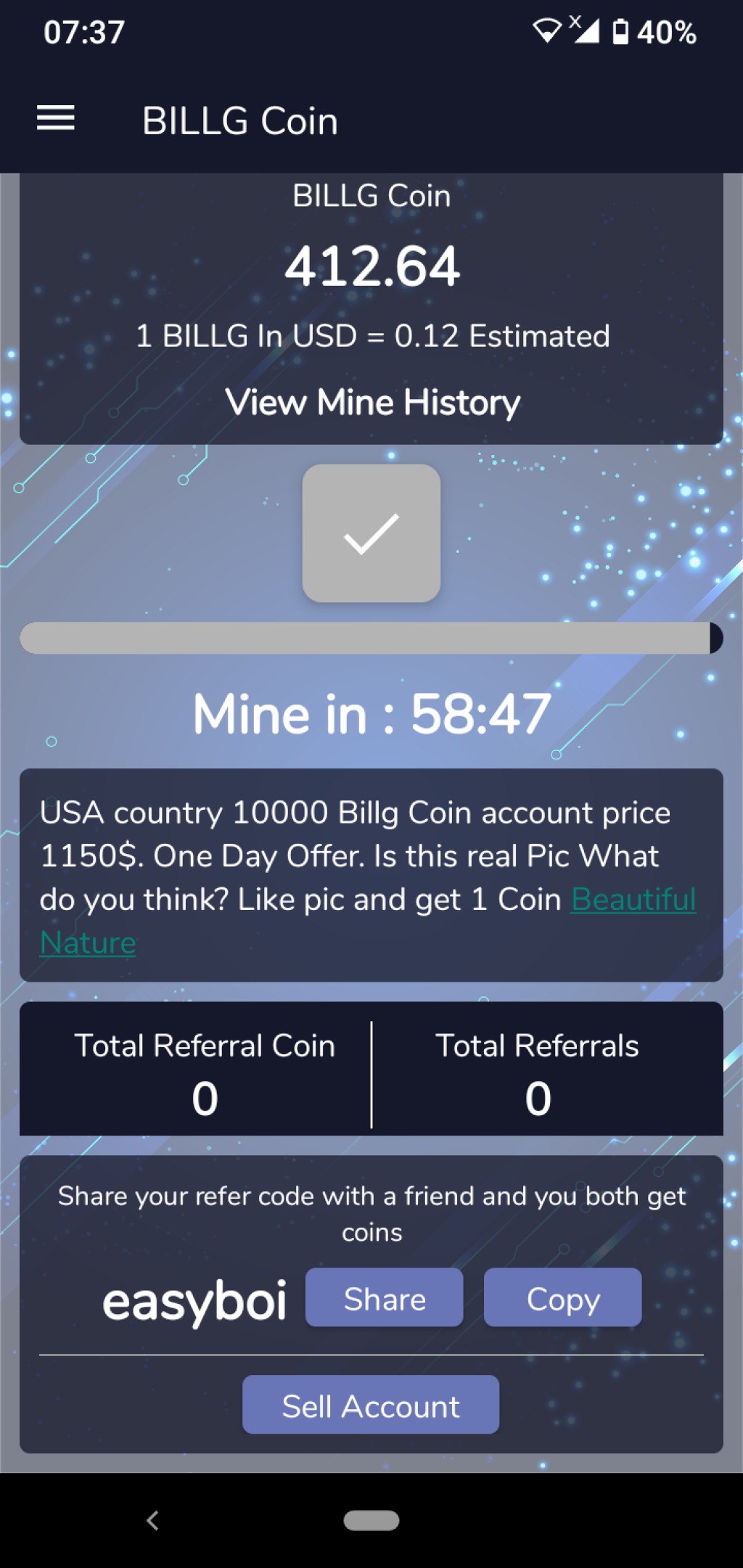Open the Beautiful Nature link

click(633, 900)
